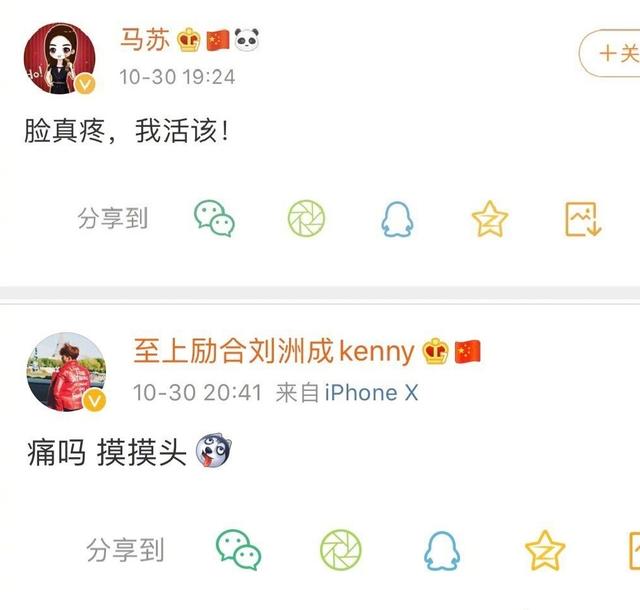Share kenny's post to Qzone
Screen dimensions: 640x610
point(545,550)
